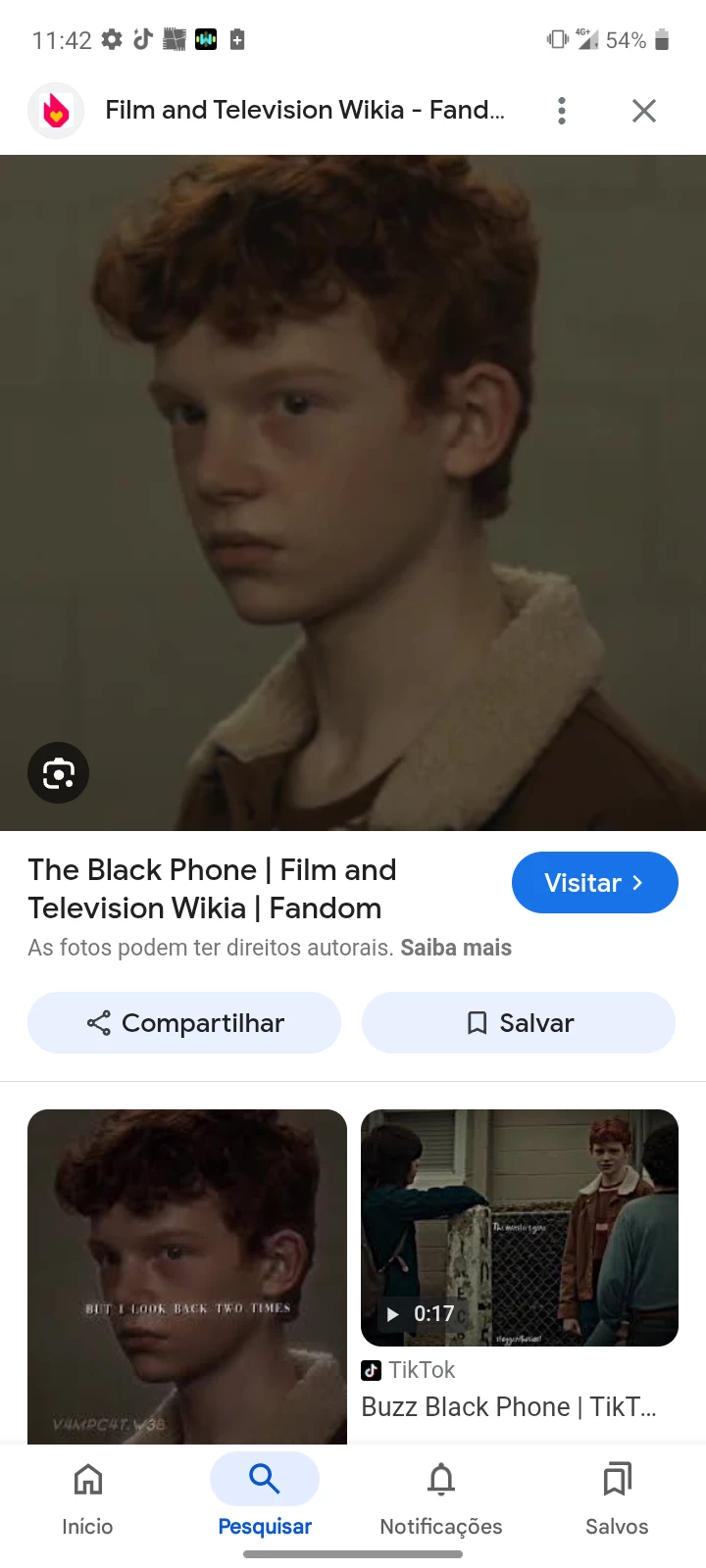
Task: Save the image with Salvar
Action: click(519, 1023)
